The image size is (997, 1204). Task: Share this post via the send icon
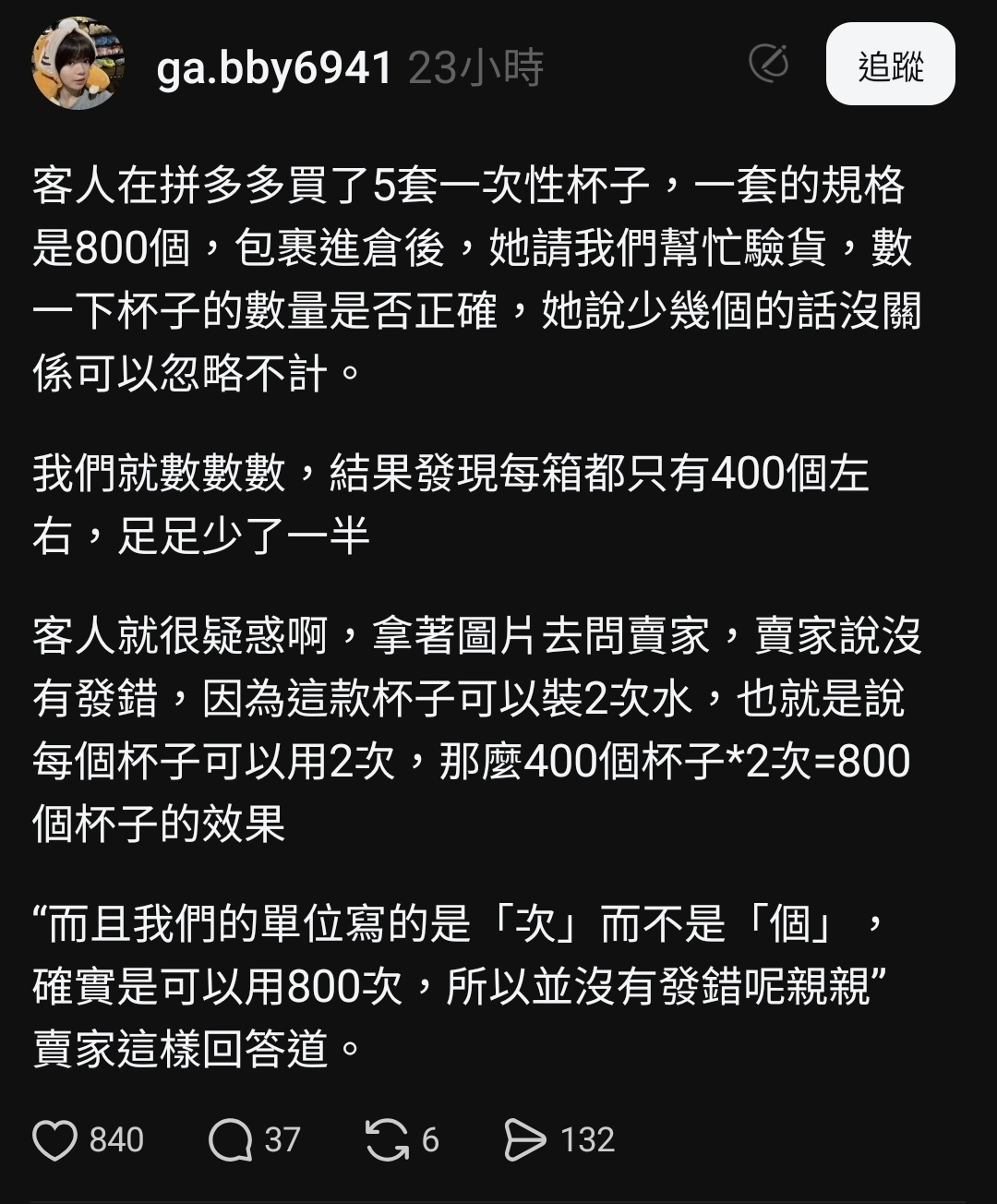(525, 1140)
